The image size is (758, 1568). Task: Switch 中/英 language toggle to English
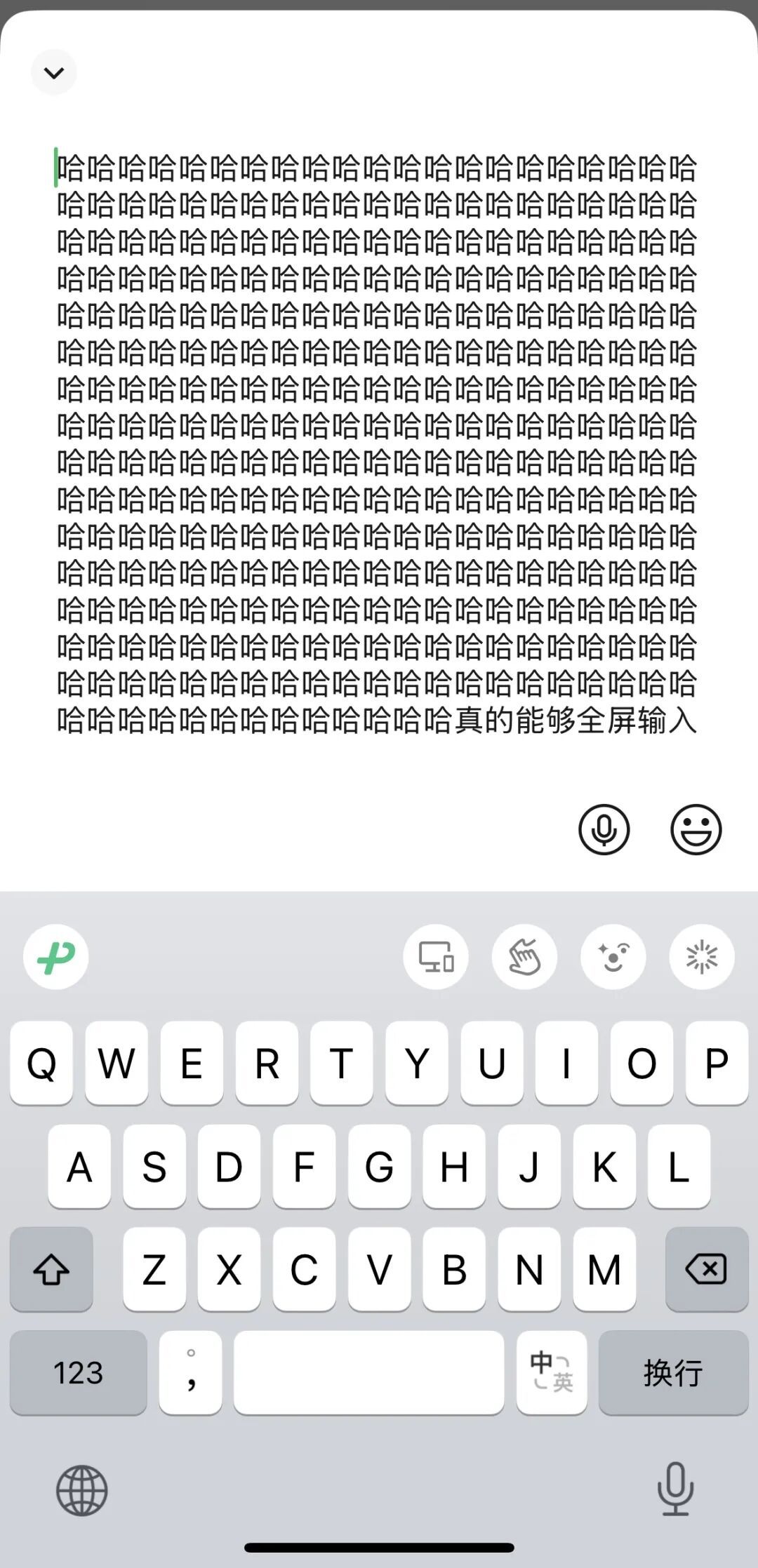coord(552,1372)
